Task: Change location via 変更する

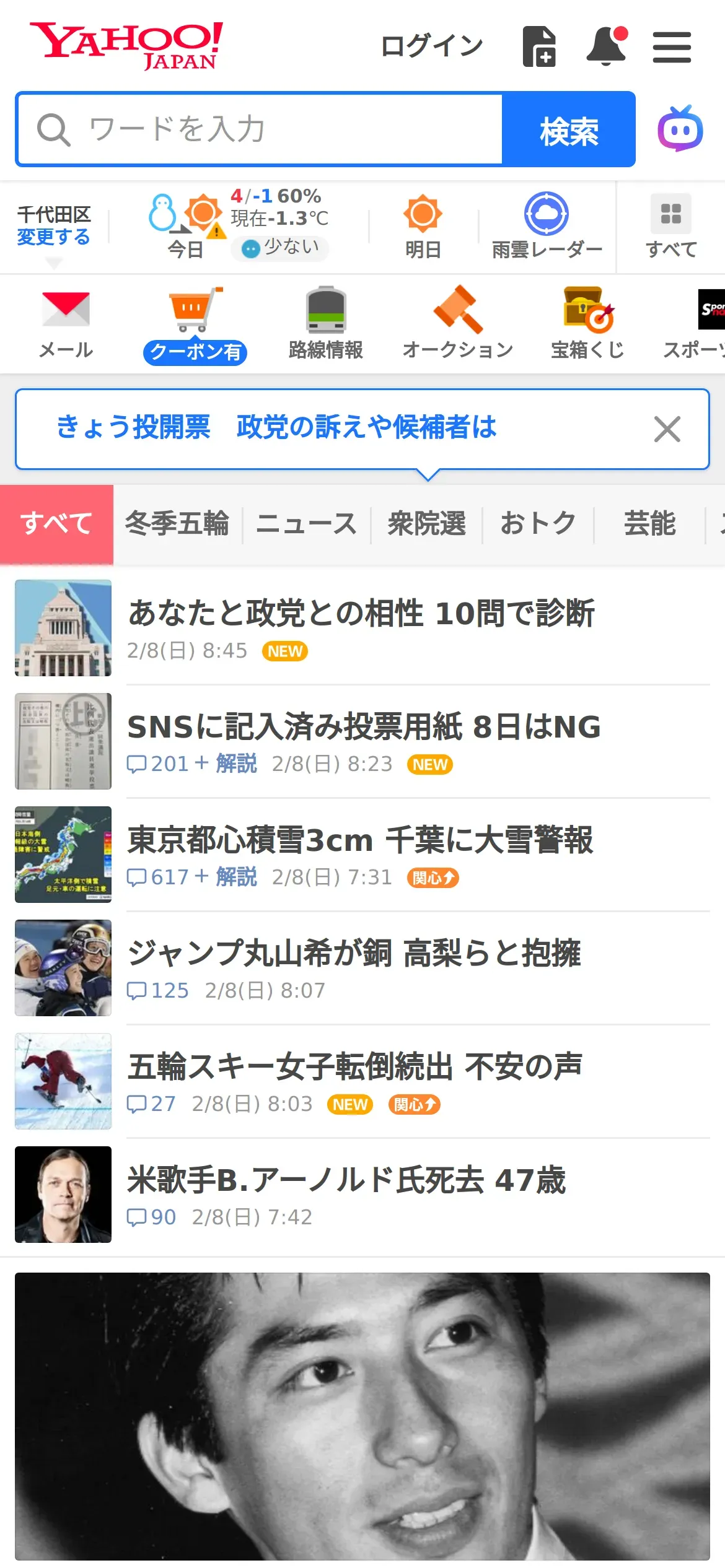Action: coord(53,237)
